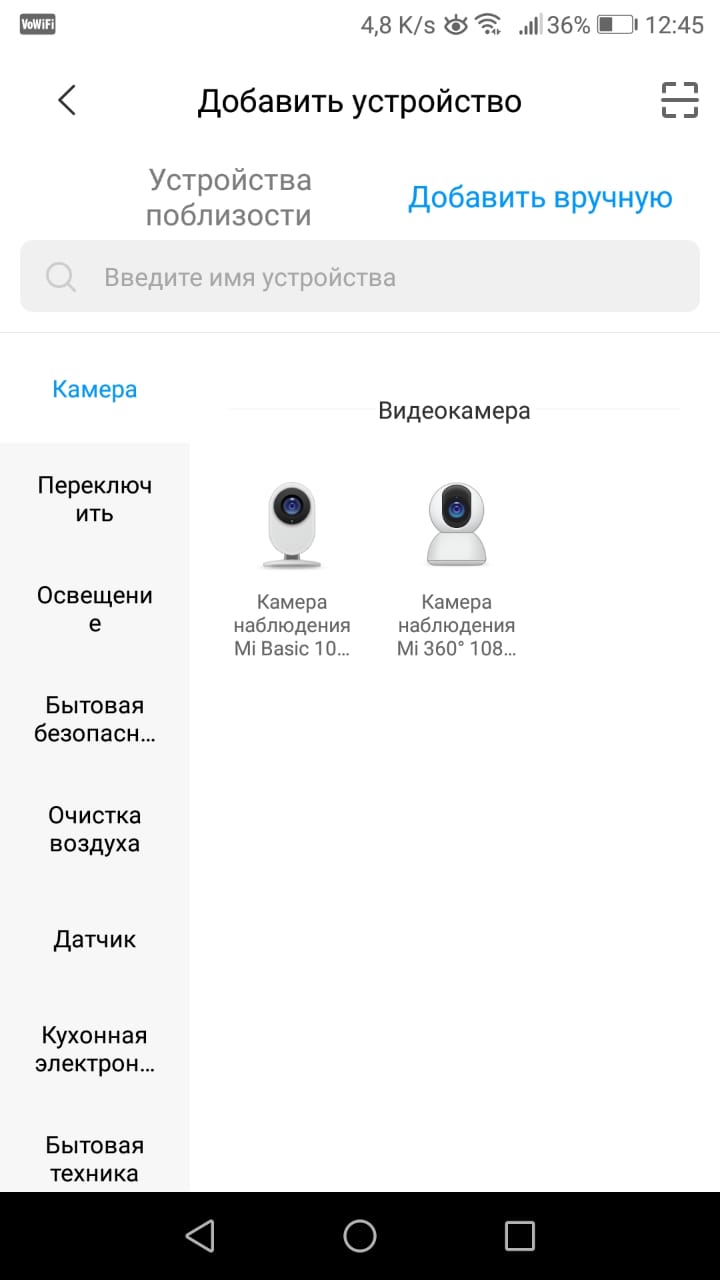Tap the device name search field

coord(360,277)
